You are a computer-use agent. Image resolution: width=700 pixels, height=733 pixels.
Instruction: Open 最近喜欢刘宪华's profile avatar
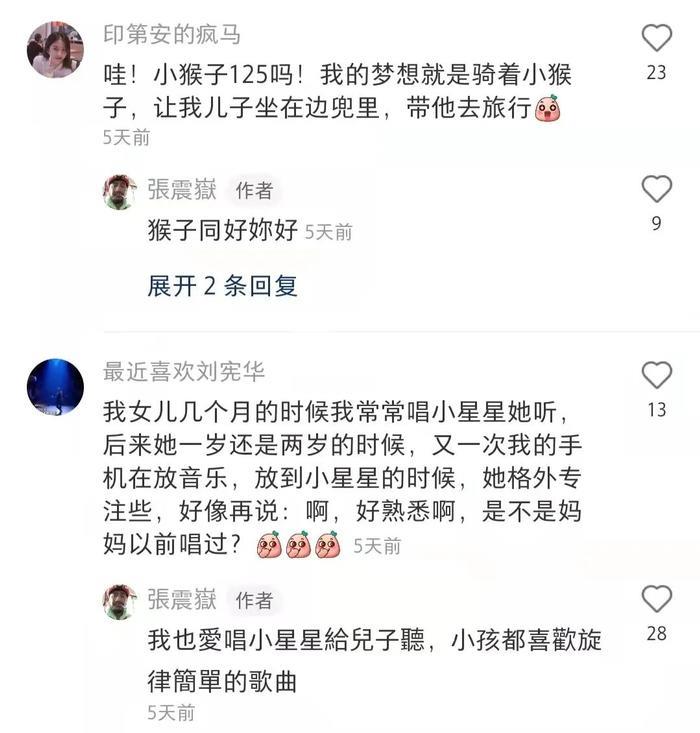point(55,387)
